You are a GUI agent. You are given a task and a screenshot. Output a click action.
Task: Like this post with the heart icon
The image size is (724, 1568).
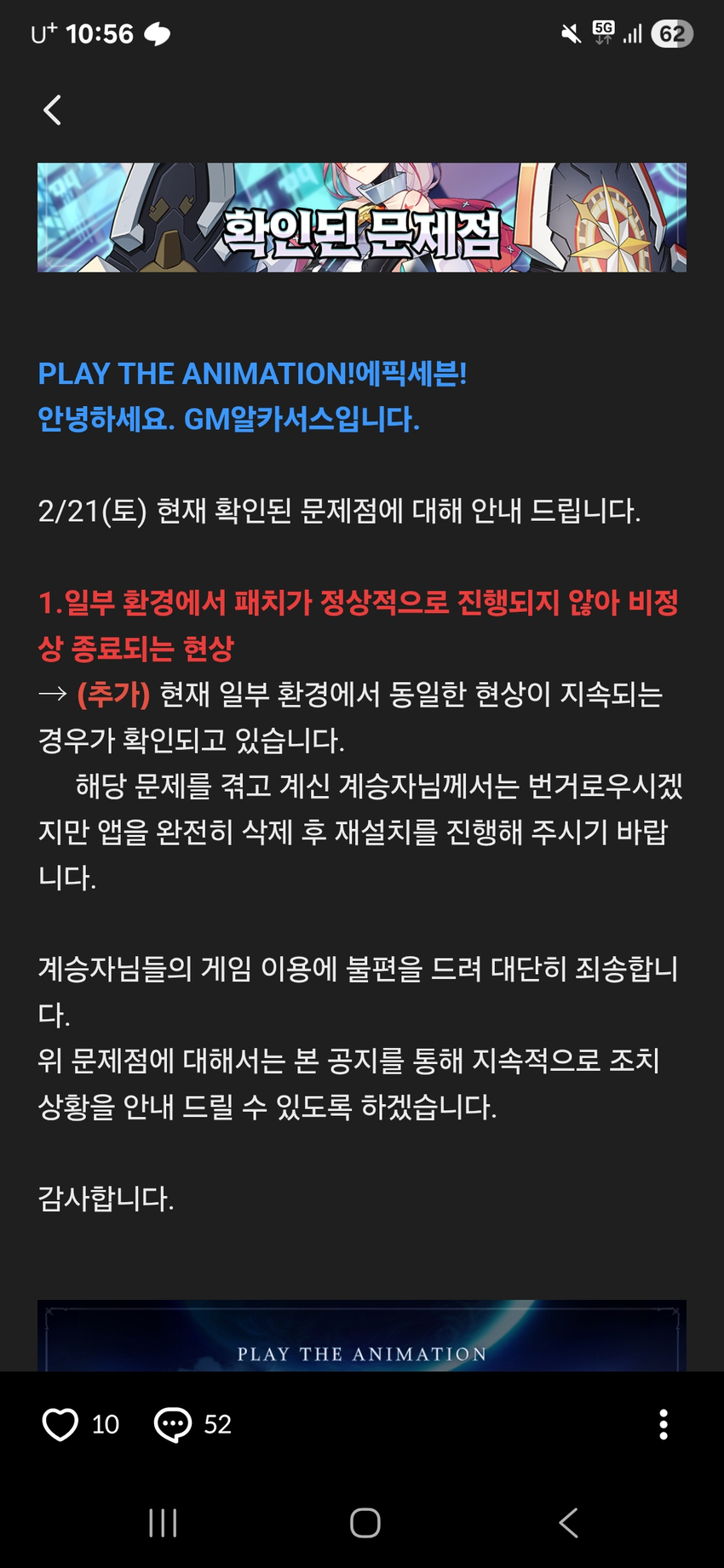coord(60,1424)
